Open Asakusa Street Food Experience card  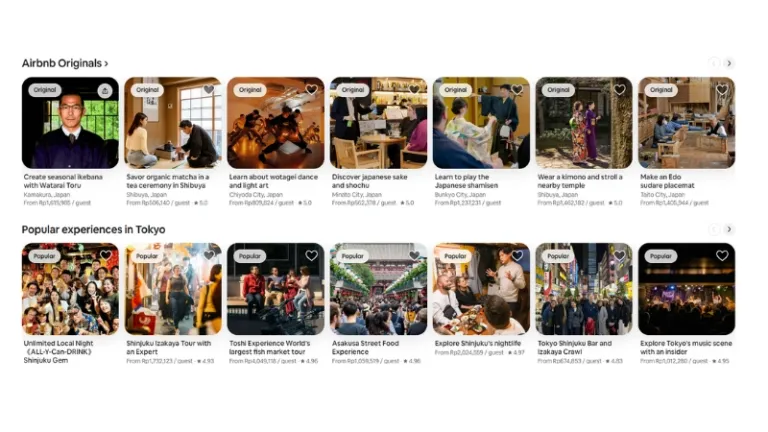[x=378, y=290]
